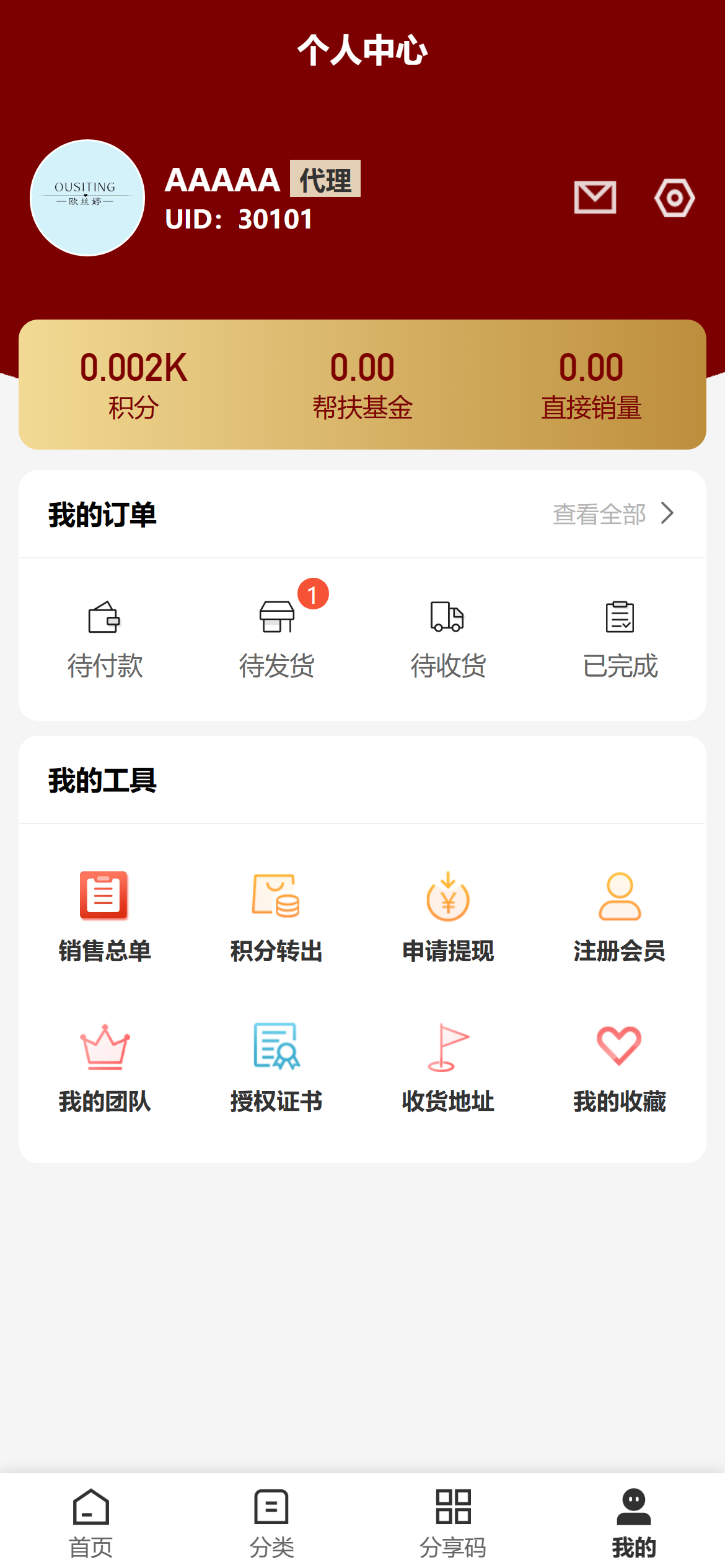
Task: Open the settings hexagon icon
Action: click(674, 198)
